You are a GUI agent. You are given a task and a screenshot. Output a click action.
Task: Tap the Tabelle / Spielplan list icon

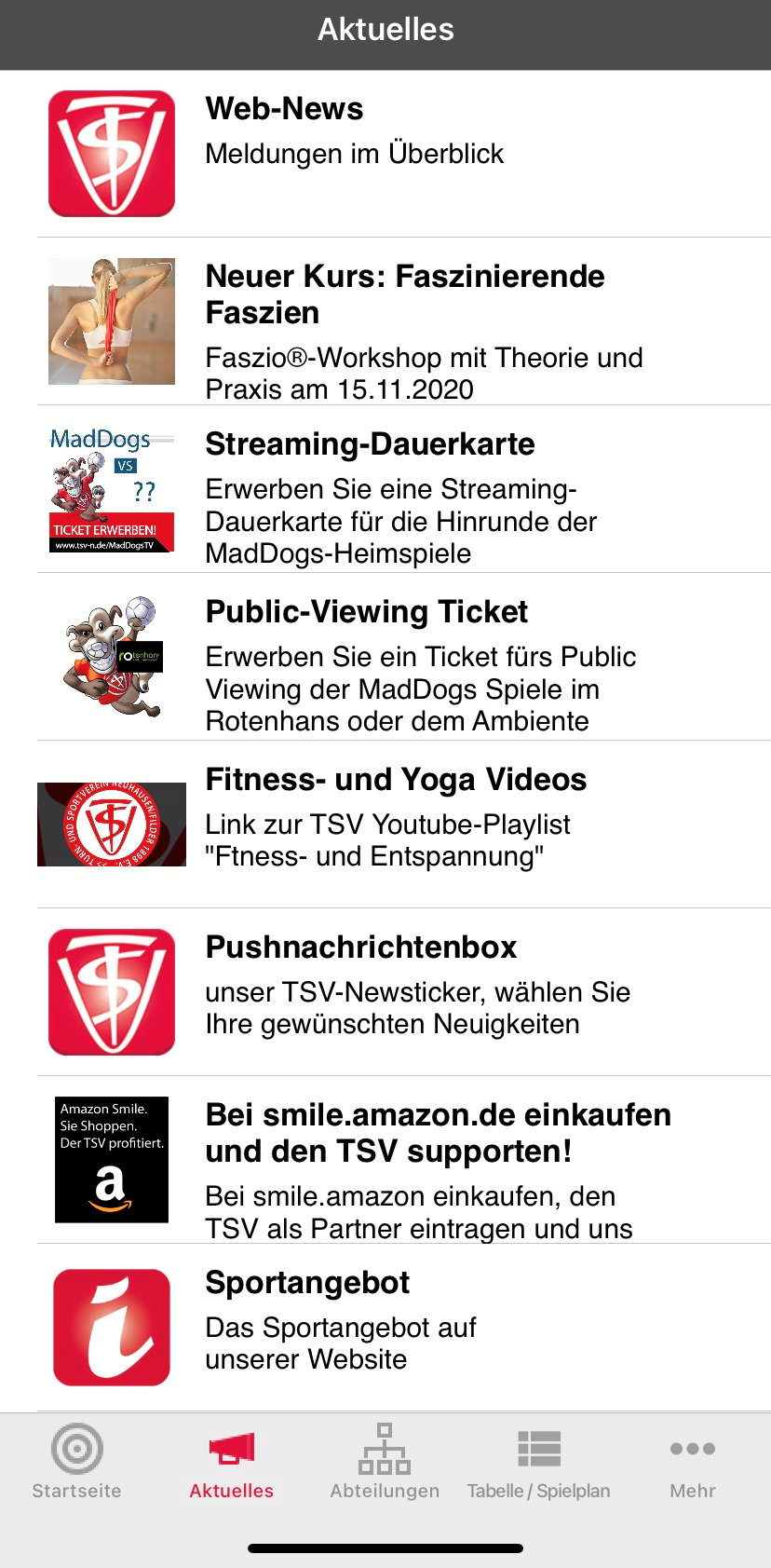coord(540,1449)
